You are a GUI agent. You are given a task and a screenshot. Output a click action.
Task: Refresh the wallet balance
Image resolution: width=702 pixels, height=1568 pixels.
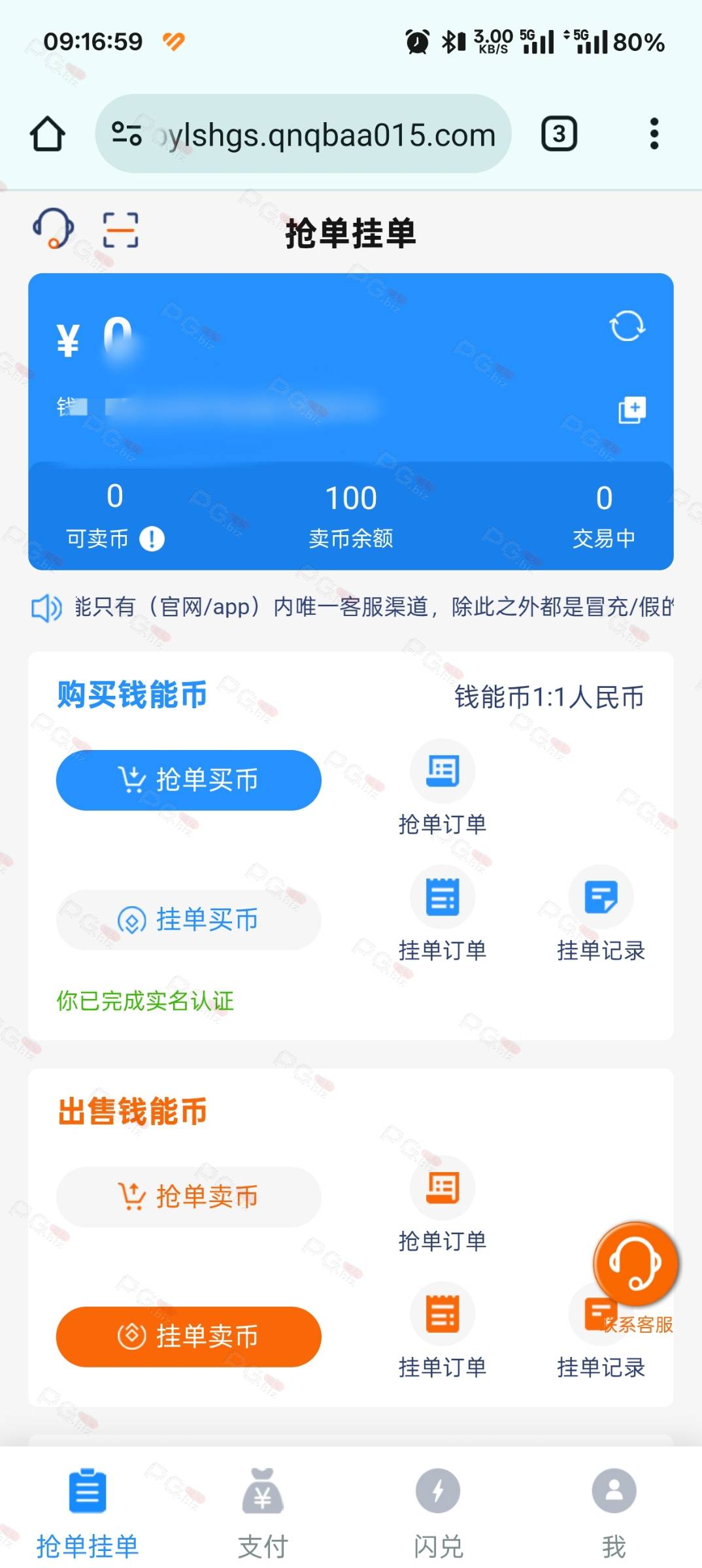pyautogui.click(x=627, y=325)
